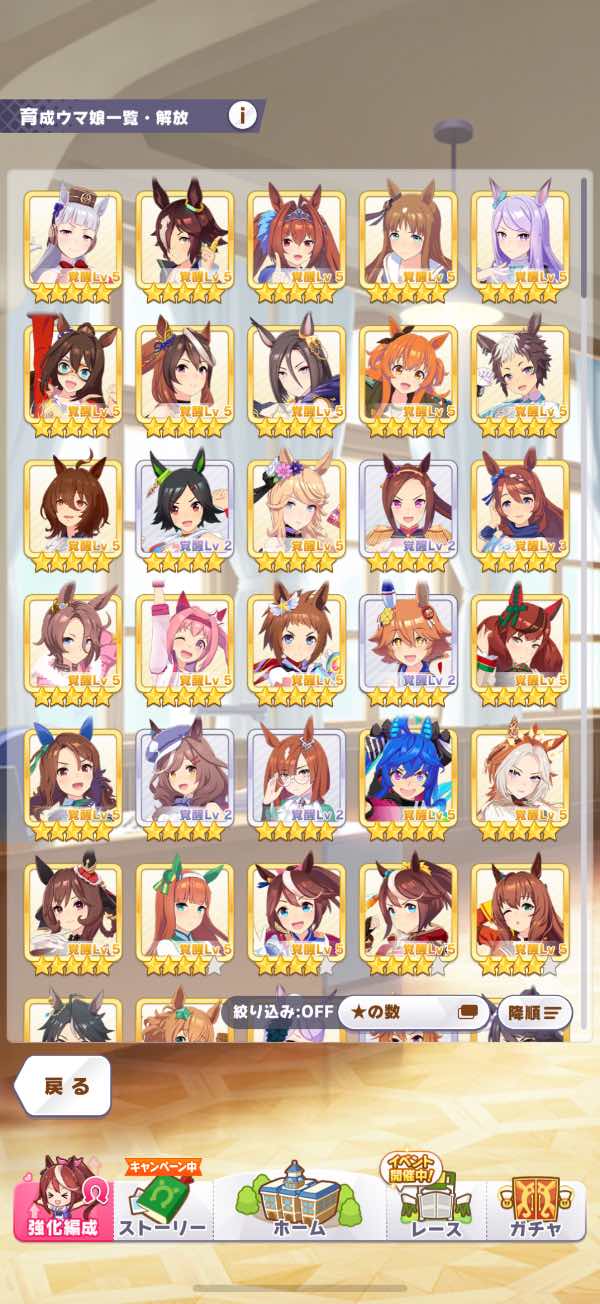Toggle the 絞り込み:OFF filter

coord(283,1011)
